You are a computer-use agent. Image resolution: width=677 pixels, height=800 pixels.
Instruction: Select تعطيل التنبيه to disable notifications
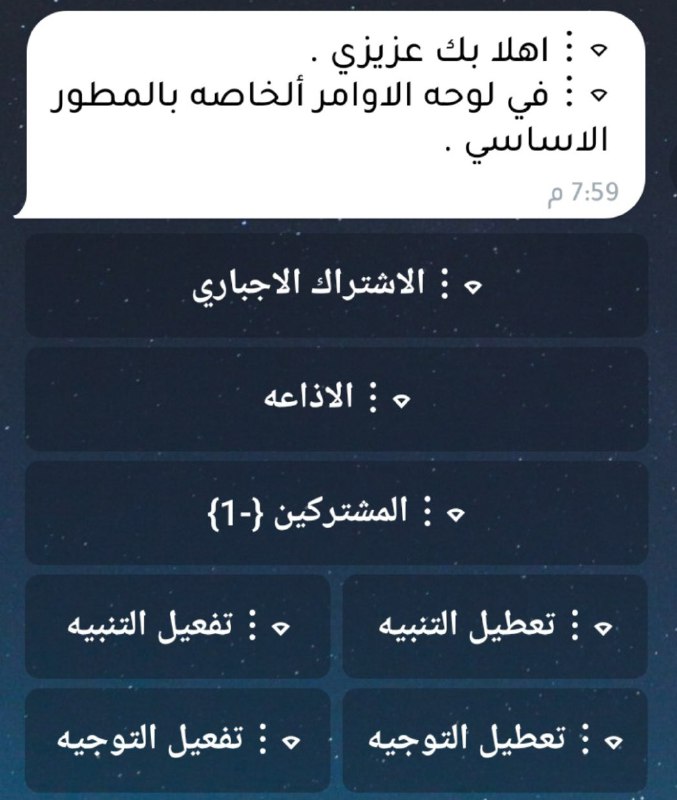495,626
